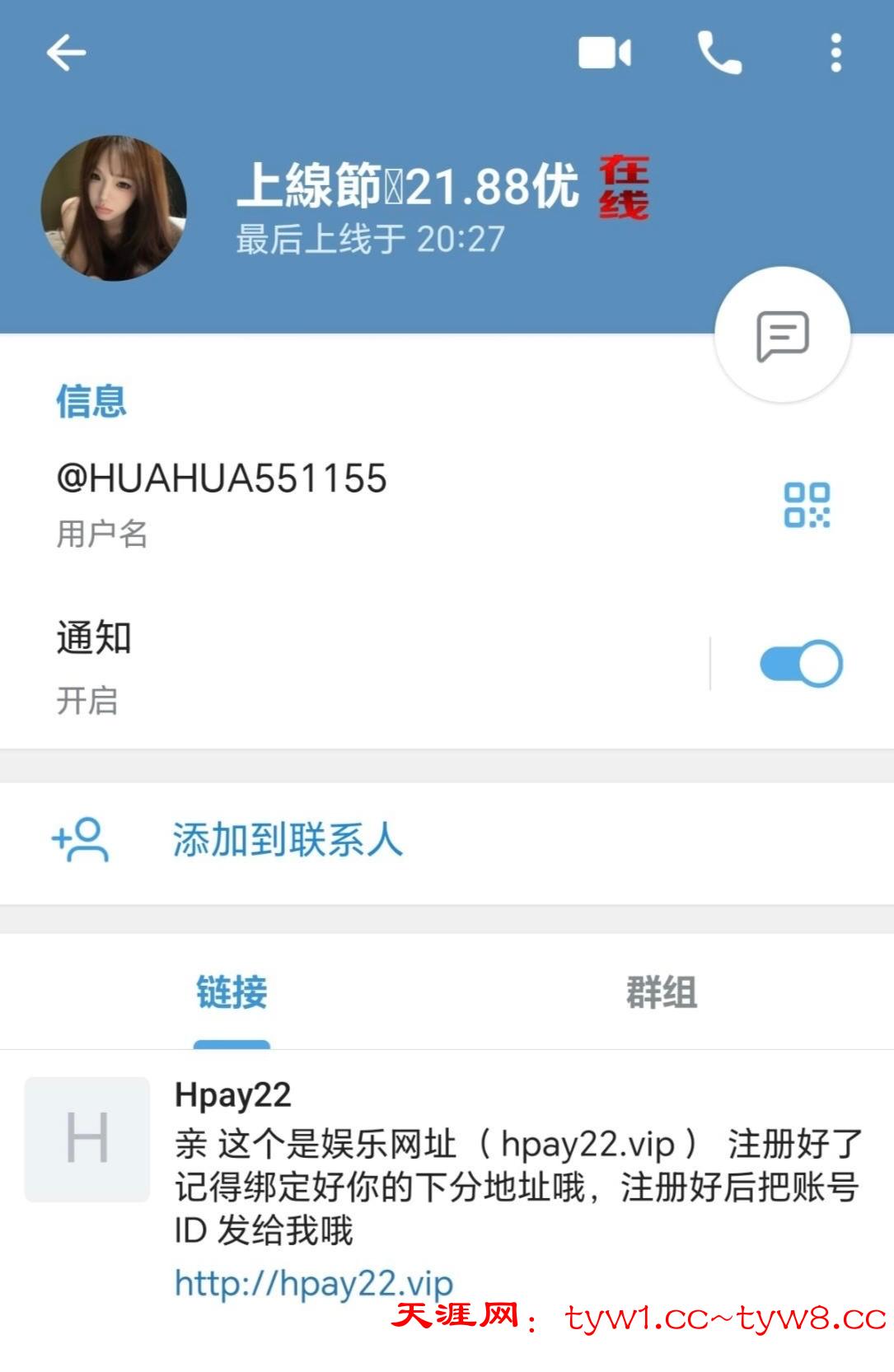Switch to the 群组 tab
894x1372 pixels.
662,992
